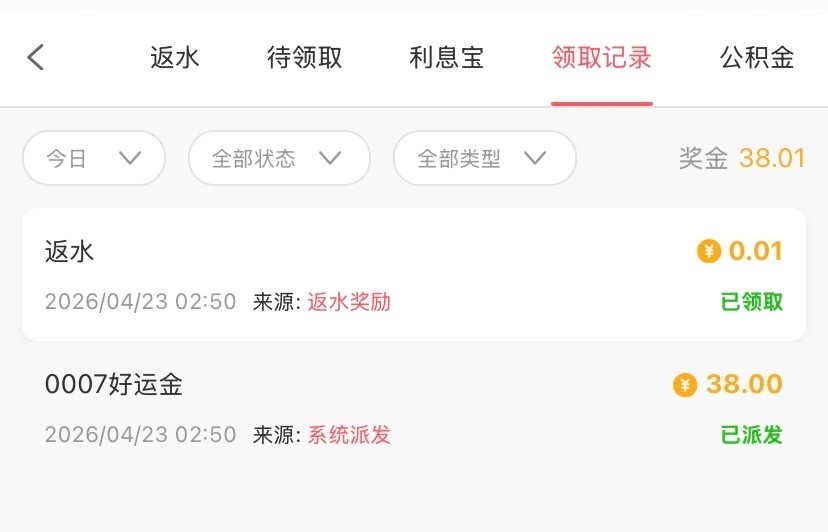This screenshot has width=828, height=532.
Task: Expand the 全部类型 type filter
Action: click(485, 158)
